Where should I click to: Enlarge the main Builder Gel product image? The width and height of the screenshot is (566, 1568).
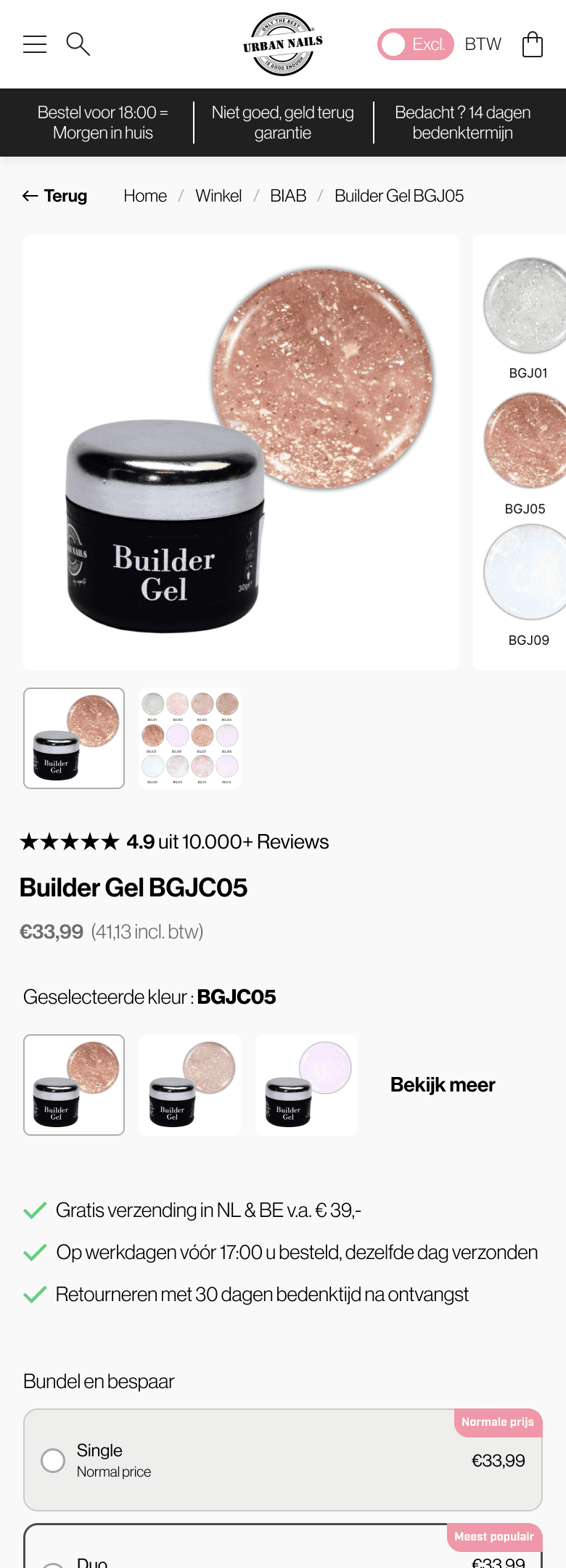click(x=241, y=453)
